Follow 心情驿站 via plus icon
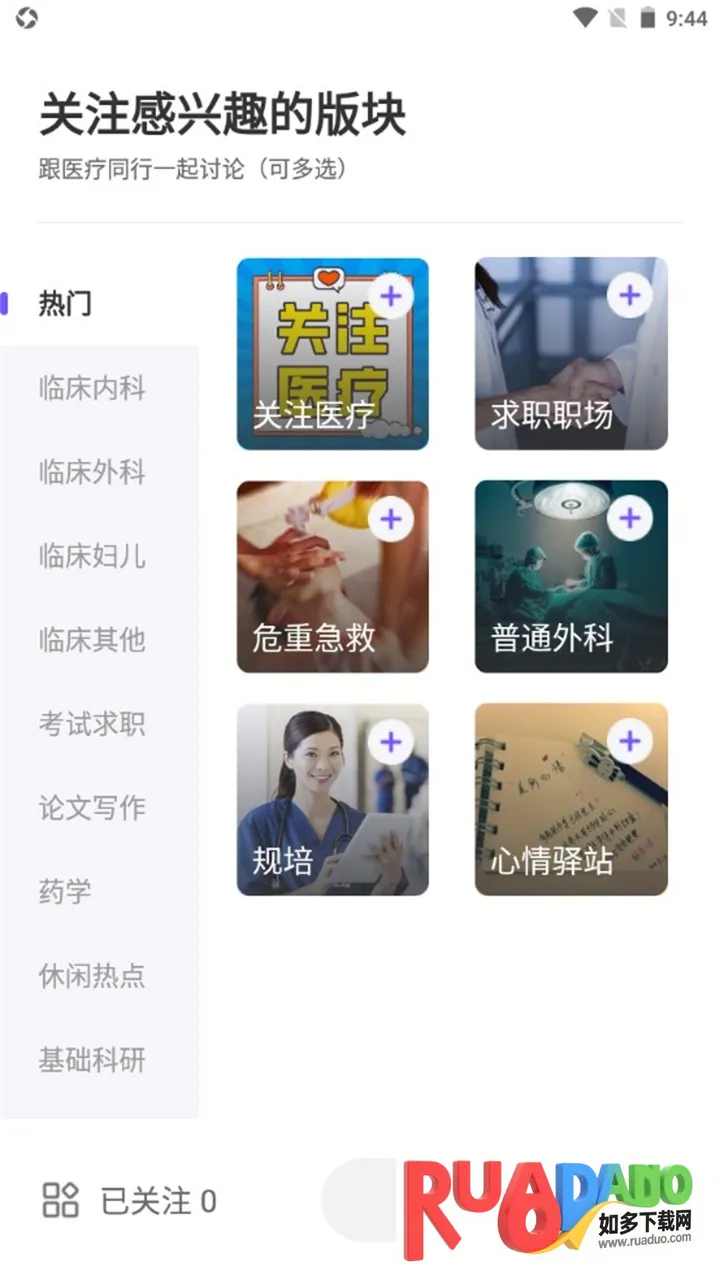 point(629,742)
